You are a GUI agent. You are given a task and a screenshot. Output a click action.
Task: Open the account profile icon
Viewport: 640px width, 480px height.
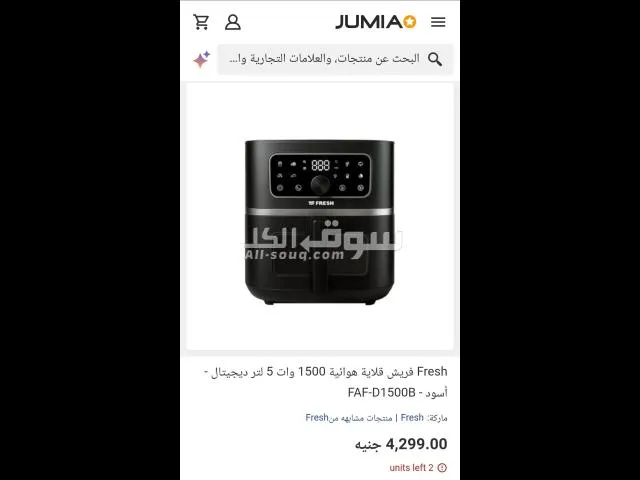tap(233, 21)
